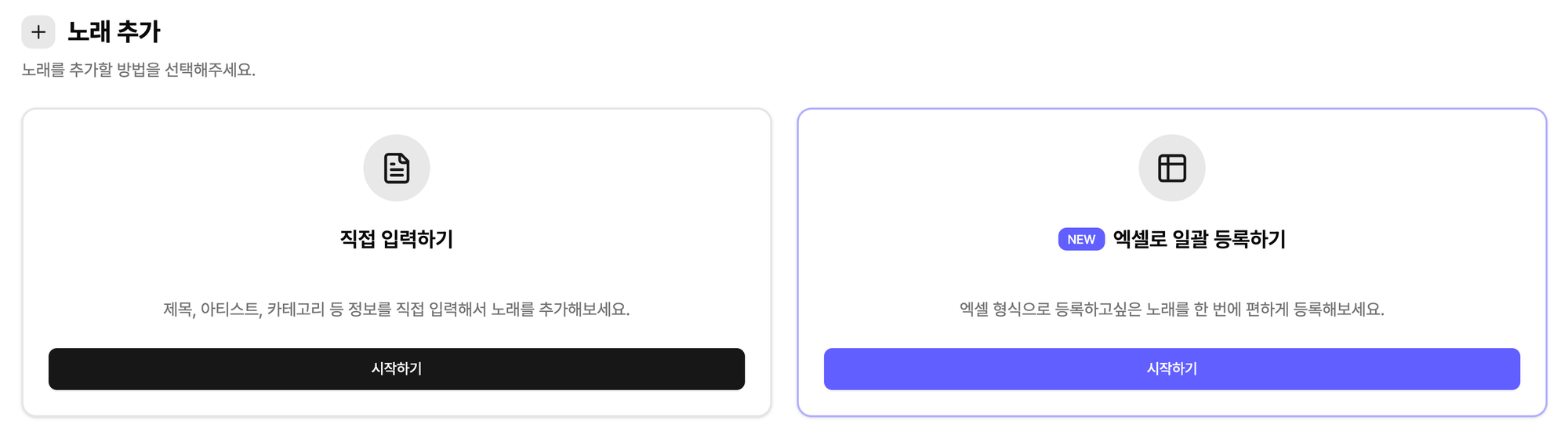Screen dimensions: 1568x442
Task: Start adding a song by direct input
Action: (396, 368)
